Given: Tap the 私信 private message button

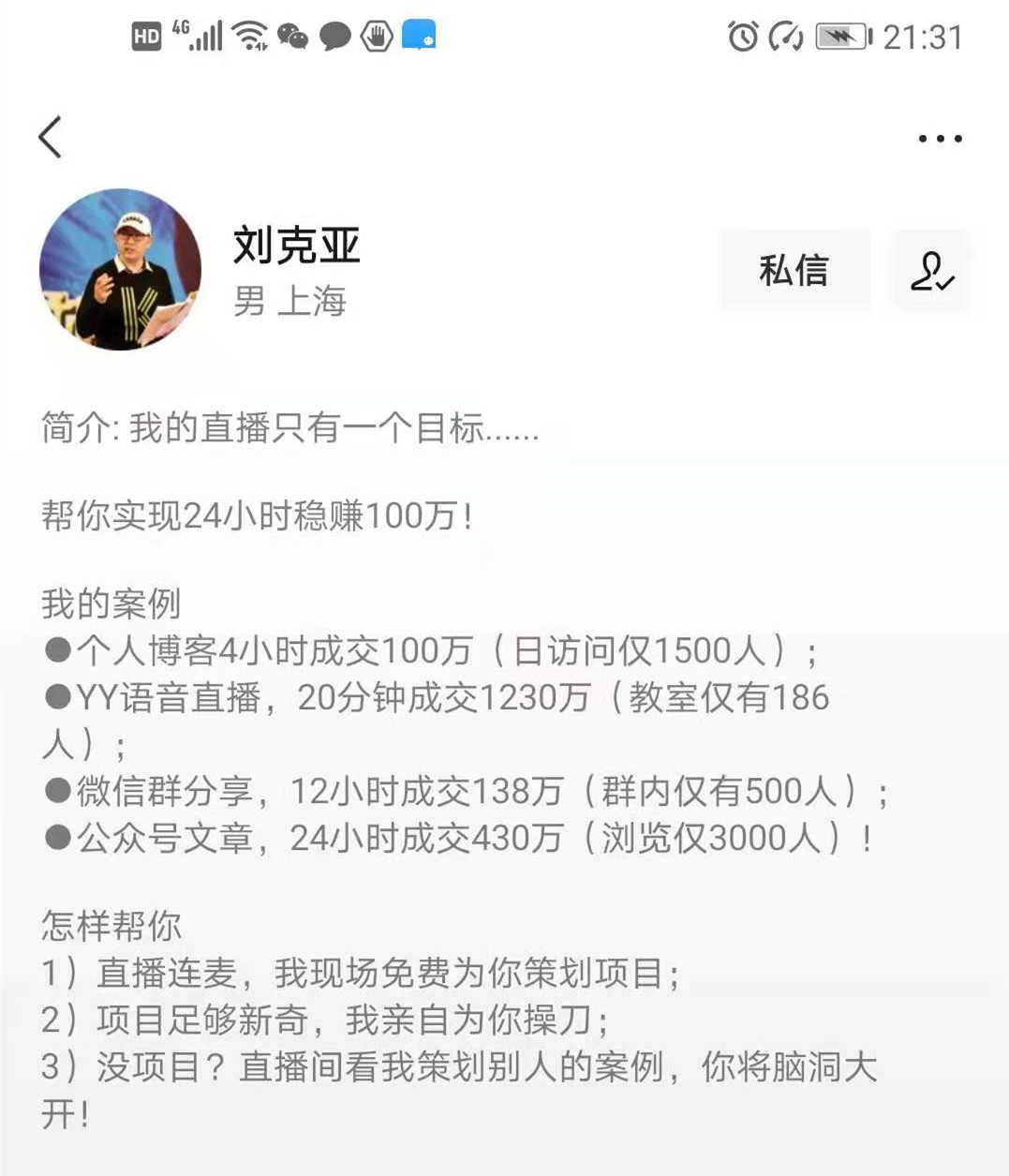Looking at the screenshot, I should point(793,271).
